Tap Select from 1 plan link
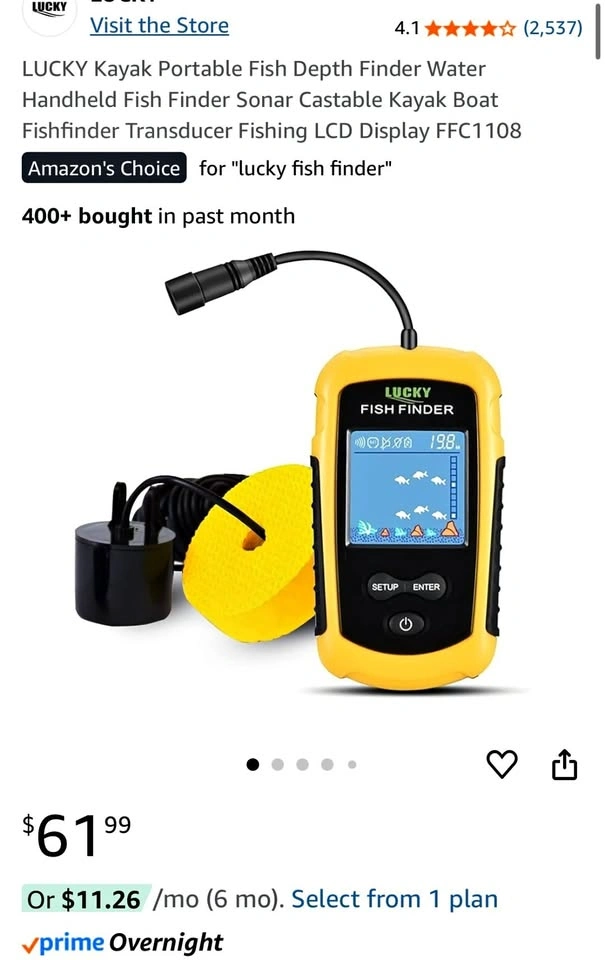 pyautogui.click(x=394, y=899)
